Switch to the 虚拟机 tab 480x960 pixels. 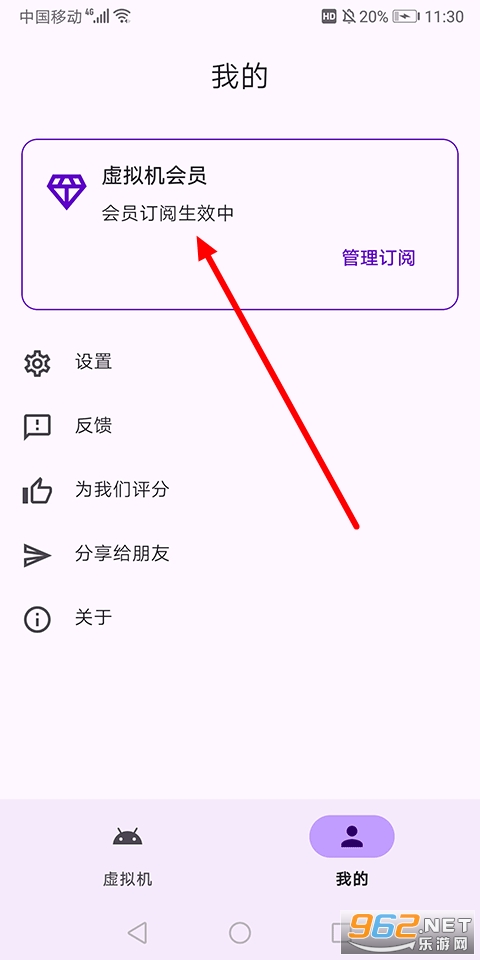coord(127,853)
